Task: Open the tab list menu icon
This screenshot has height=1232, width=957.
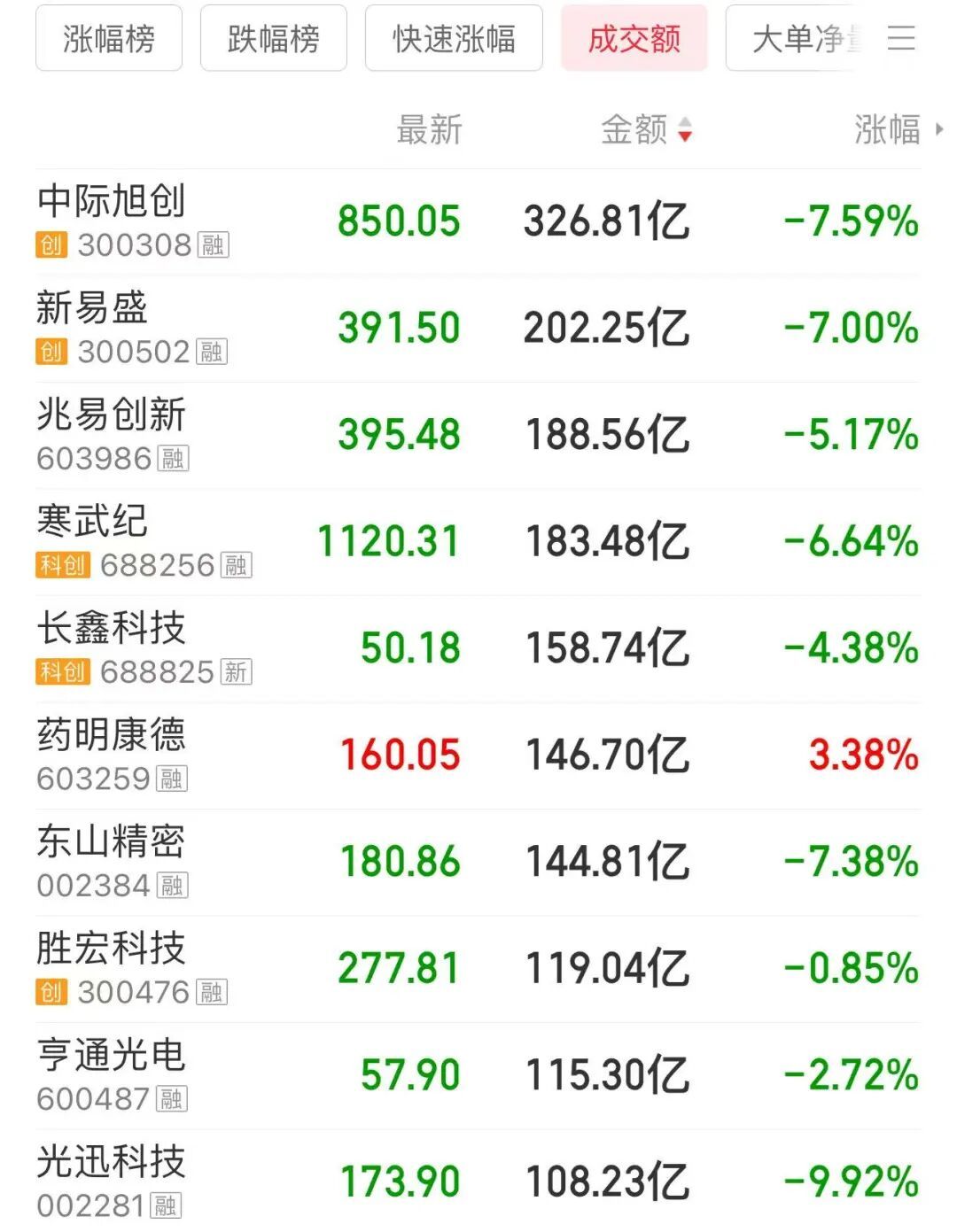Action: tap(901, 38)
